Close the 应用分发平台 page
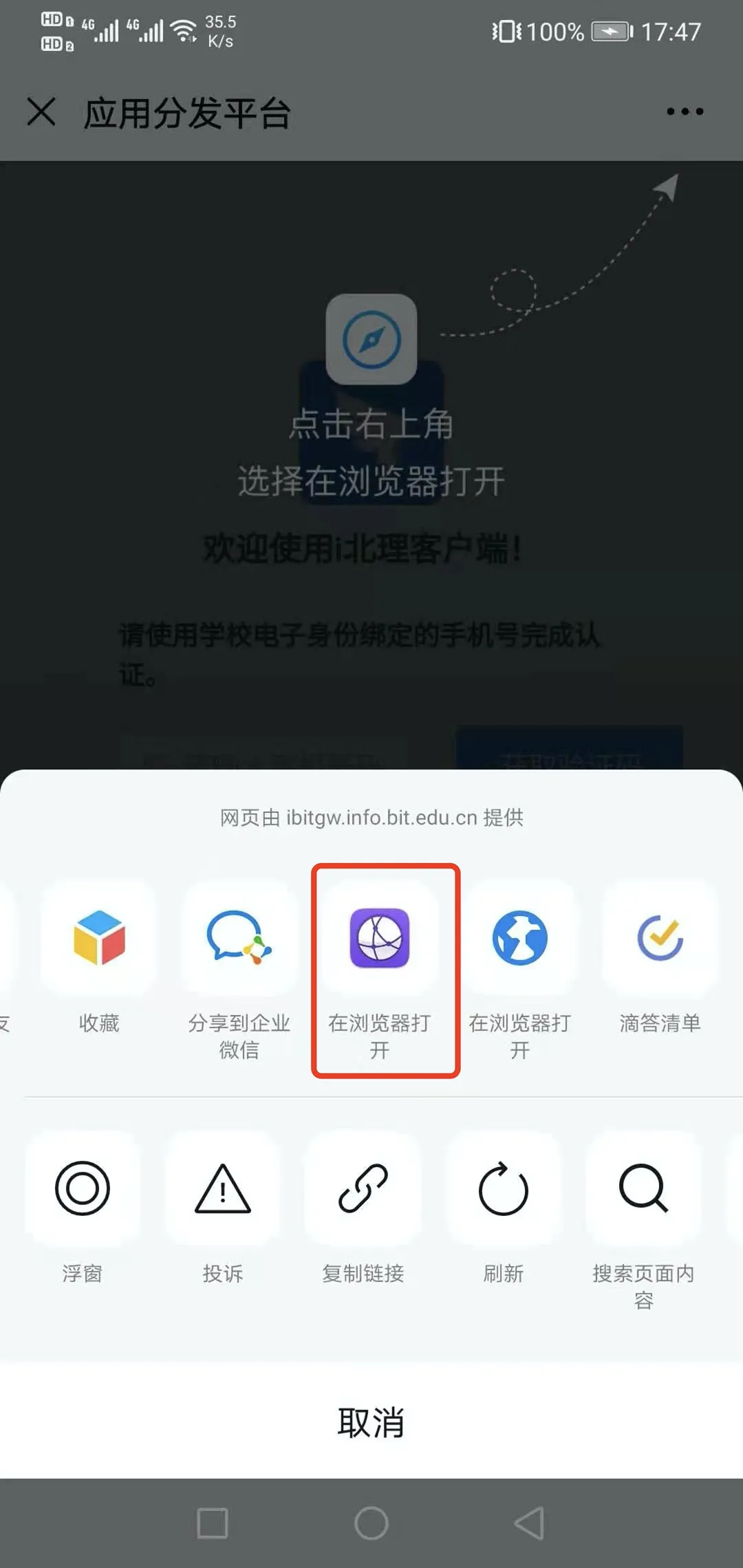The image size is (743, 1568). [41, 111]
